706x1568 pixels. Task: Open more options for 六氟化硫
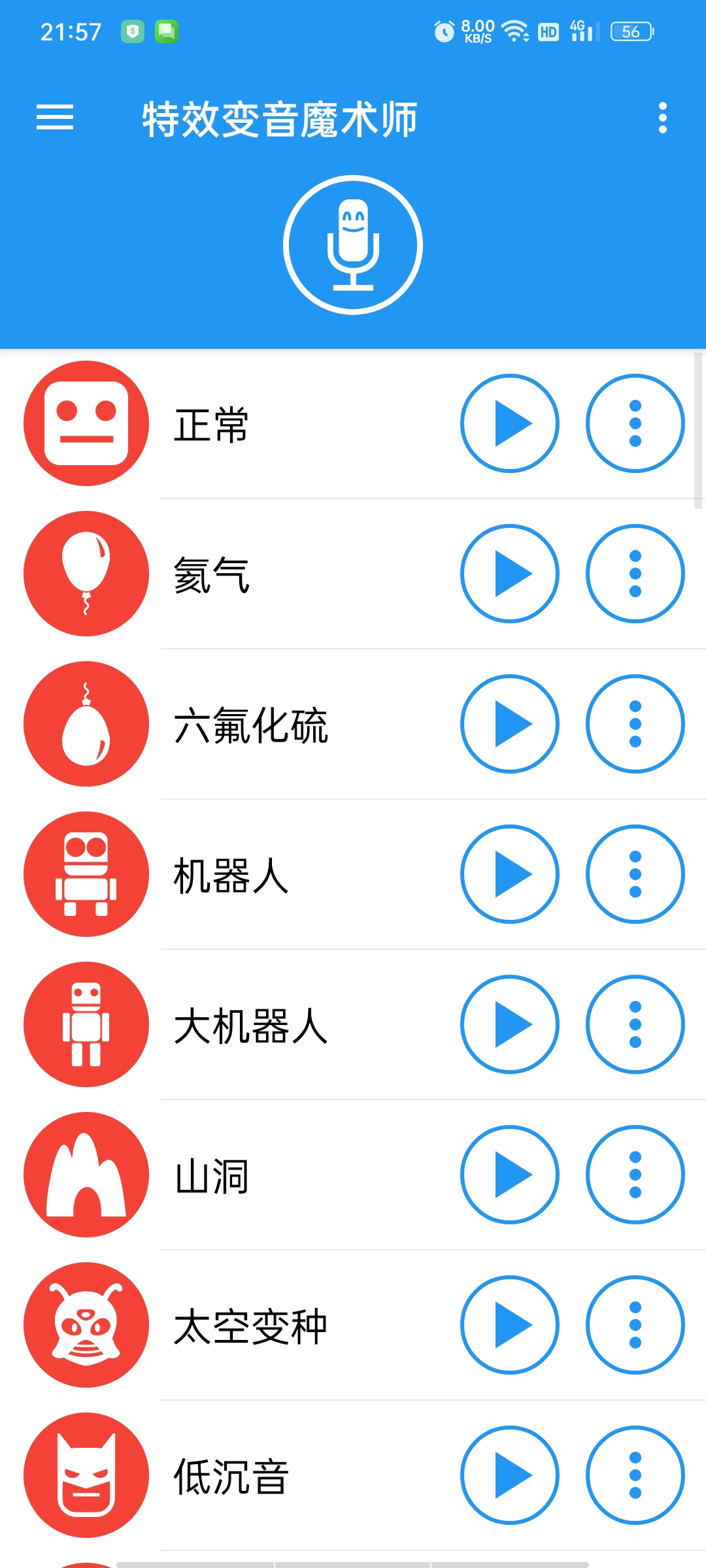[635, 724]
